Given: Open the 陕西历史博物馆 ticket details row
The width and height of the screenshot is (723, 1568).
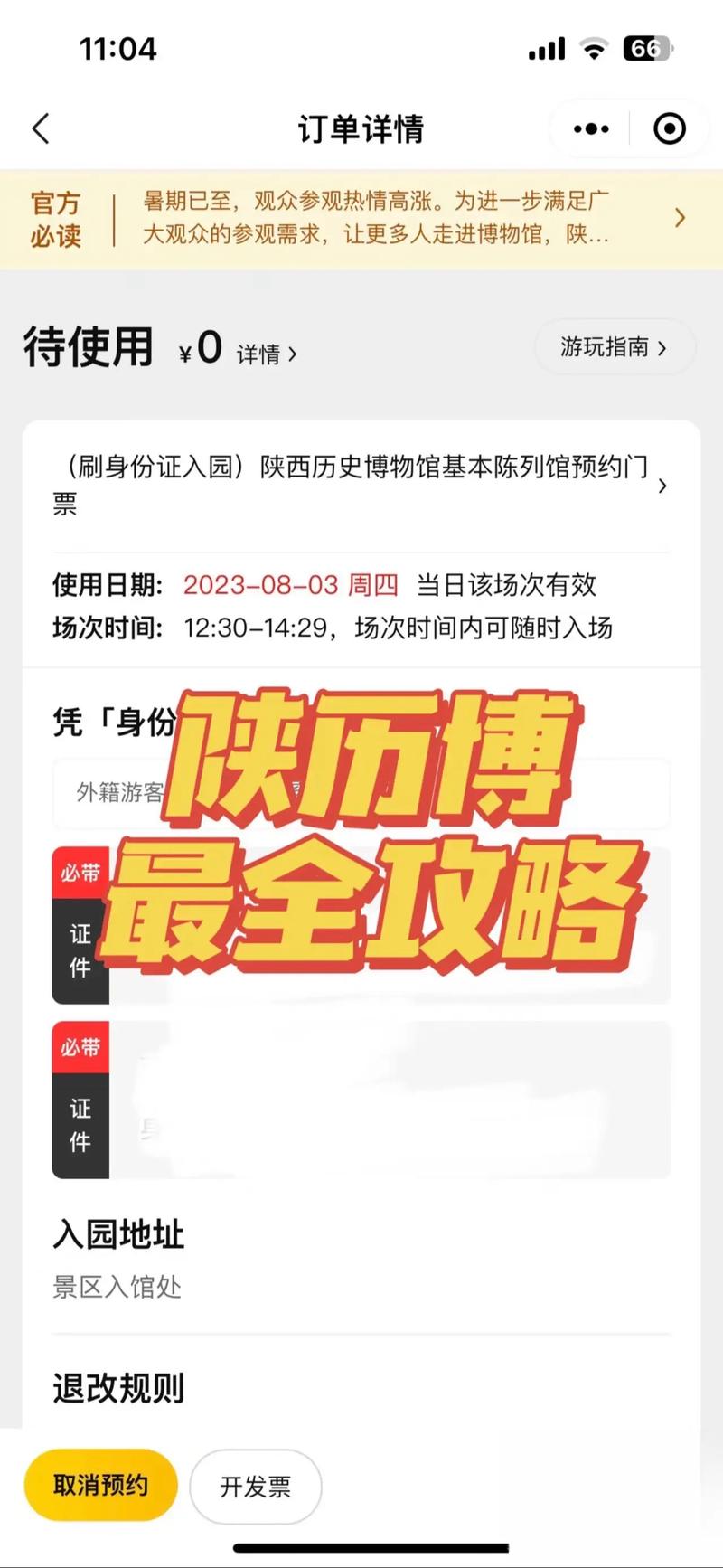Looking at the screenshot, I should pos(361,486).
